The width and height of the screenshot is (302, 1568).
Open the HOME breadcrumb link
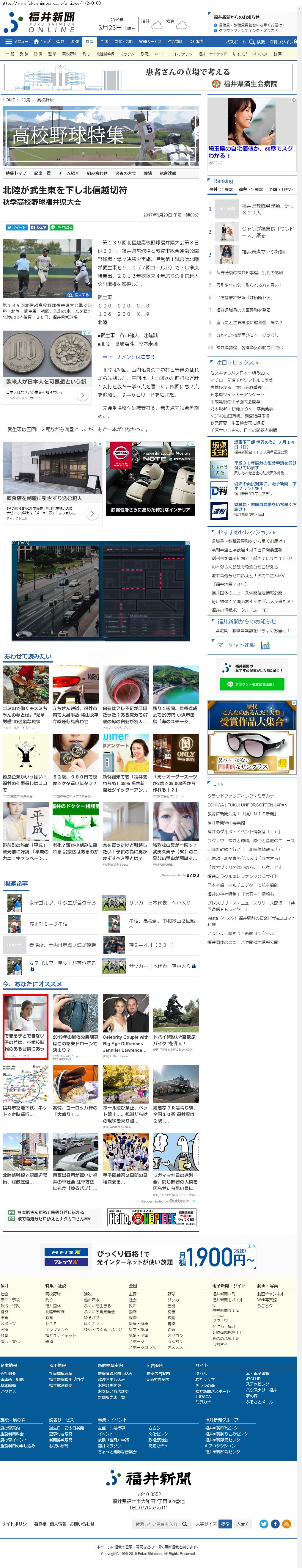coord(9,100)
